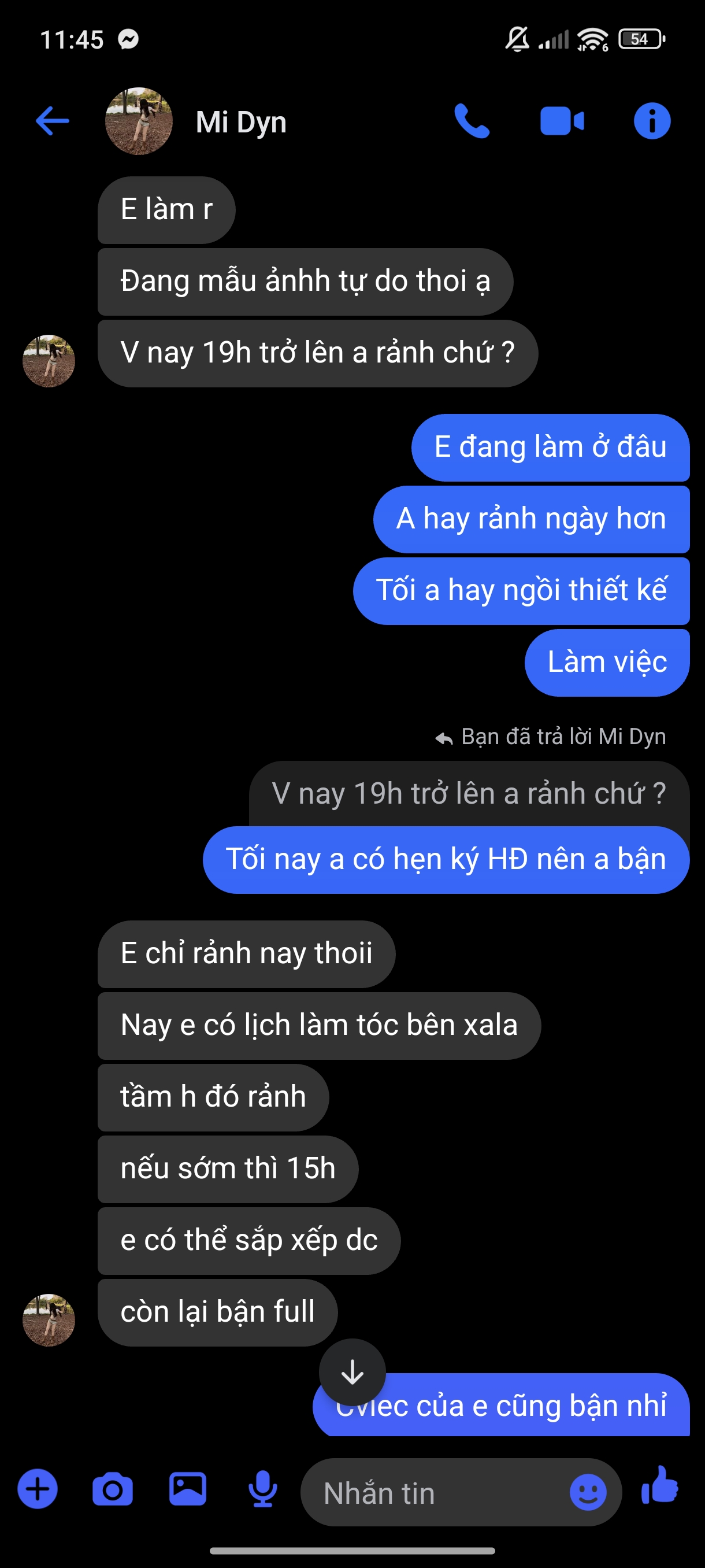705x1568 pixels.
Task: Send a thumbs-up like
Action: click(x=660, y=1486)
